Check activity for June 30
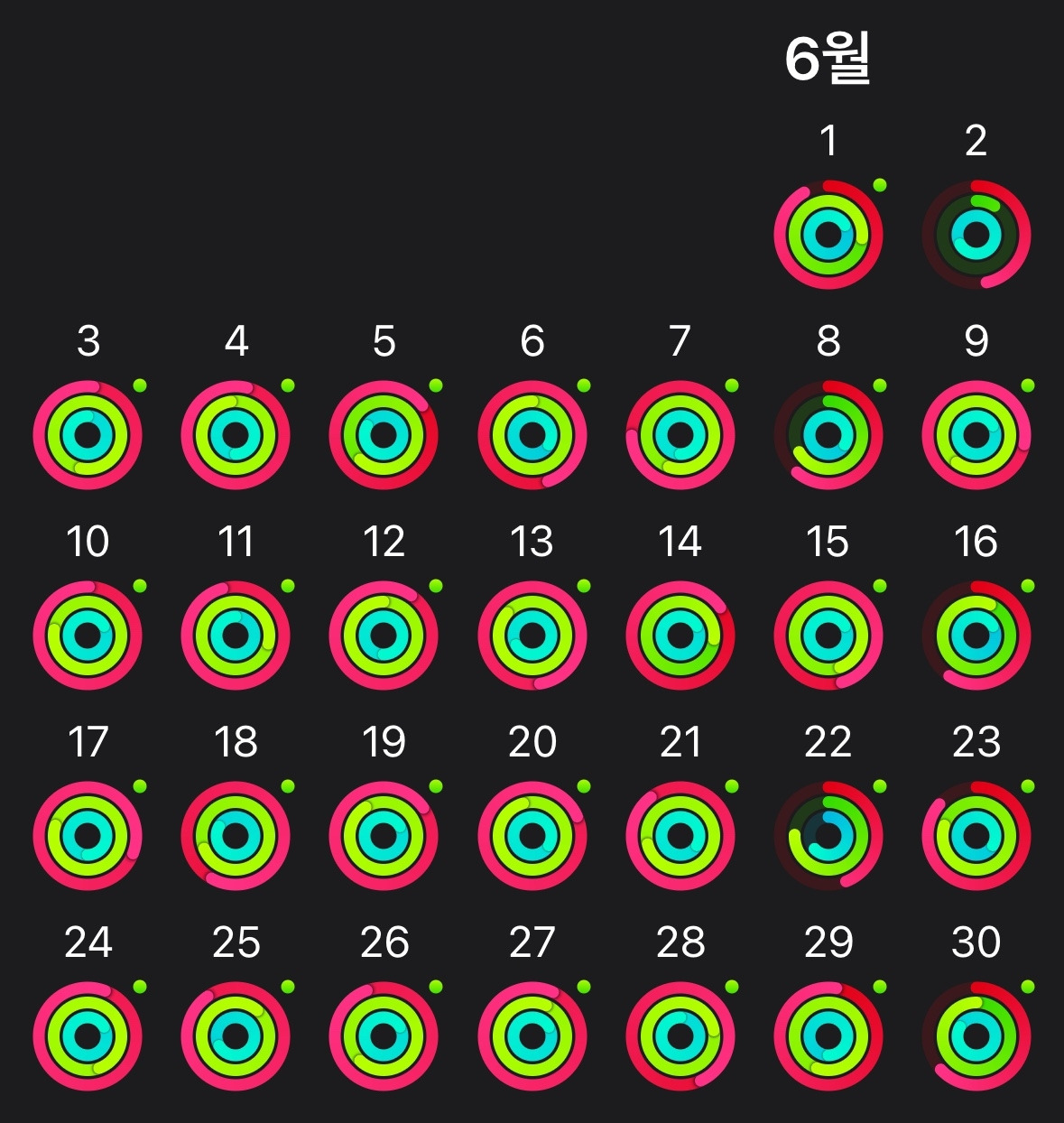 click(x=976, y=1036)
